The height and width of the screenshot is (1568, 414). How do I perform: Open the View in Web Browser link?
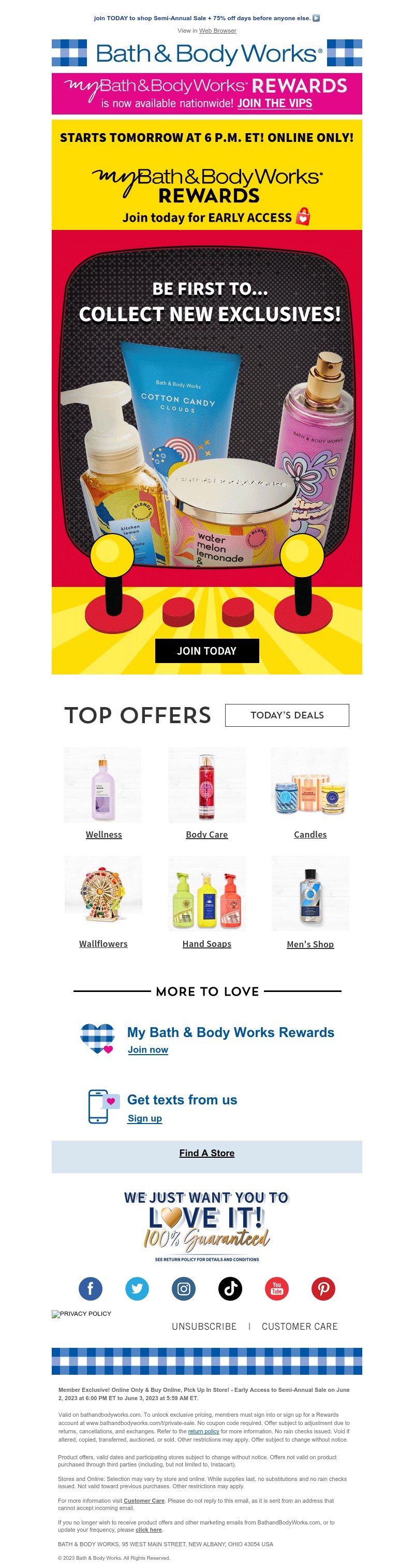click(217, 31)
